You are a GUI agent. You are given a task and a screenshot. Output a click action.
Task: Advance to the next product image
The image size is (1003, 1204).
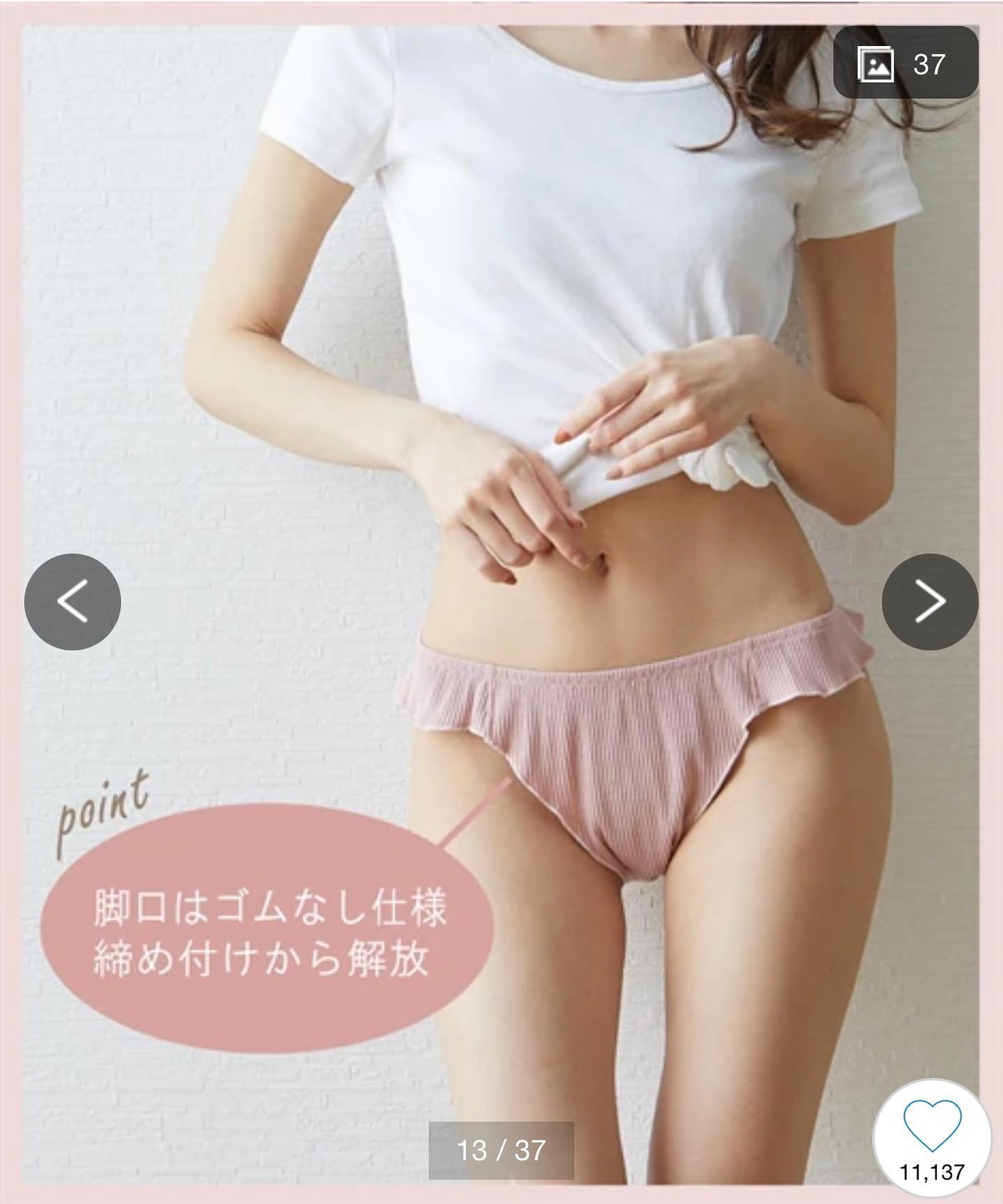click(x=930, y=601)
